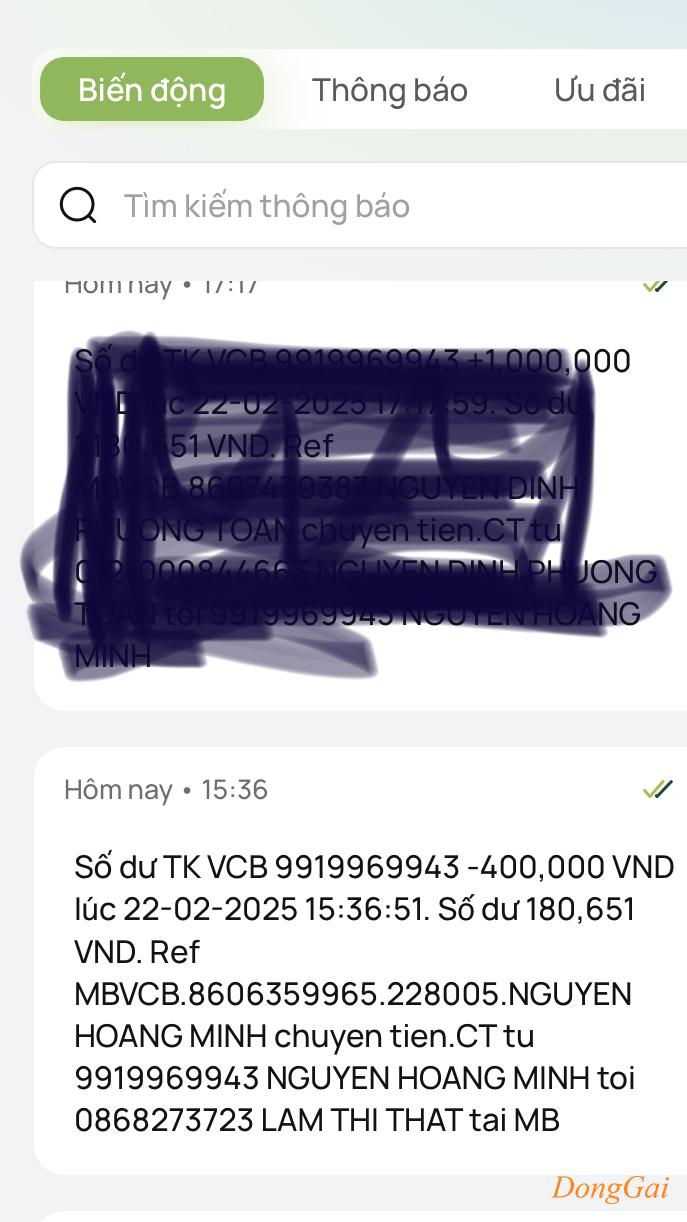The width and height of the screenshot is (687, 1222).
Task: Open the 15:36 transaction notification to LAM THI THAT
Action: (361, 961)
